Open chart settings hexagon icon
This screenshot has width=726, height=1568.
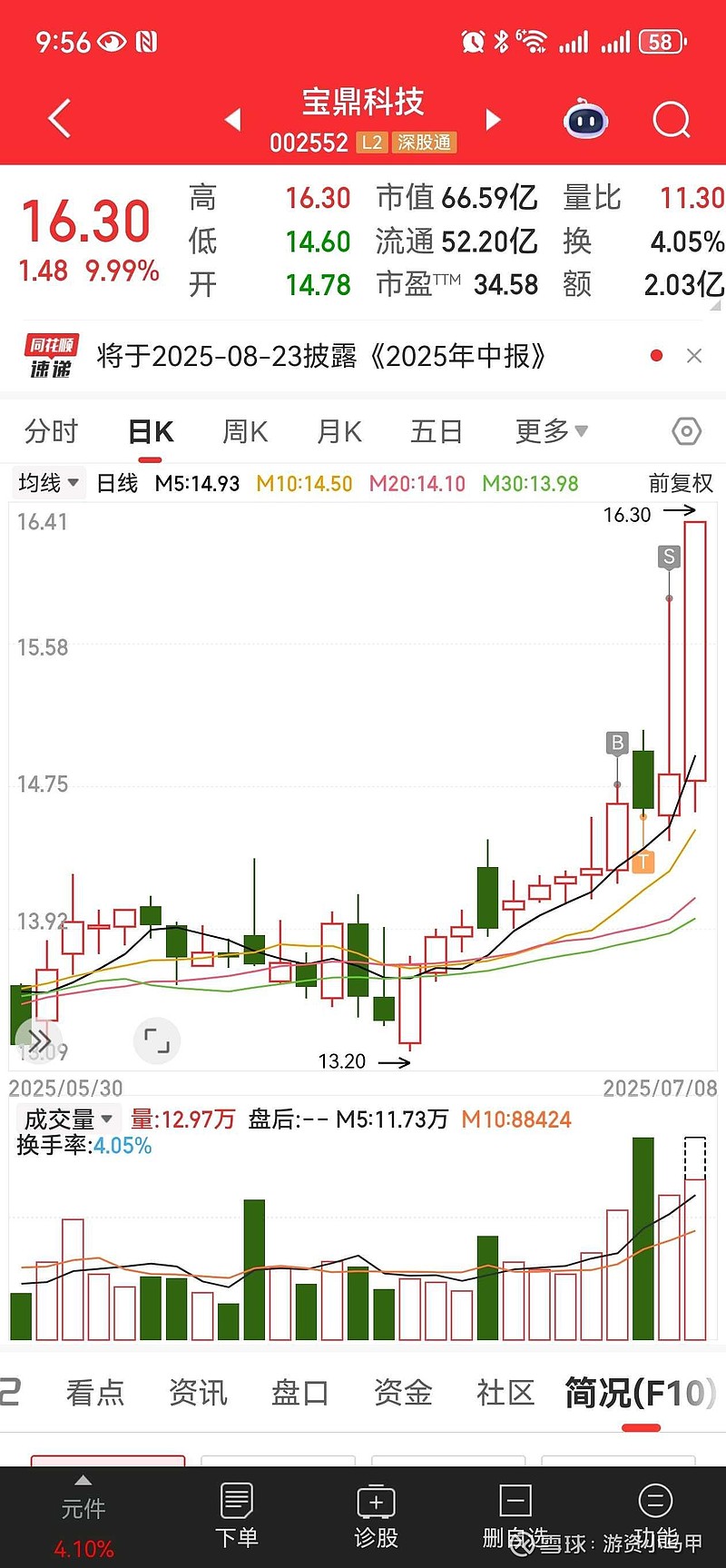[686, 431]
